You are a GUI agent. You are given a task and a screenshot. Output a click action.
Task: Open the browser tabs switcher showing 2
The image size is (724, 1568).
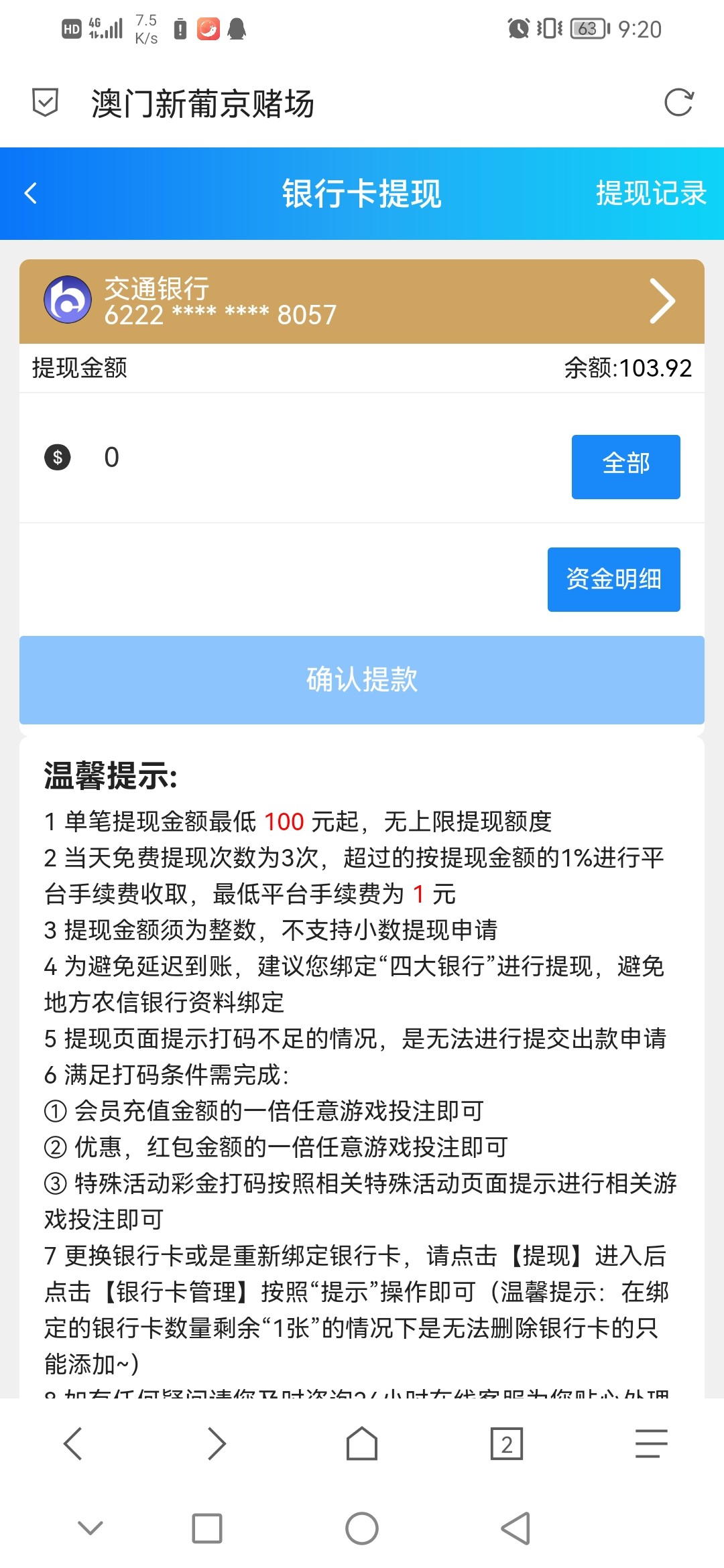point(506,1443)
